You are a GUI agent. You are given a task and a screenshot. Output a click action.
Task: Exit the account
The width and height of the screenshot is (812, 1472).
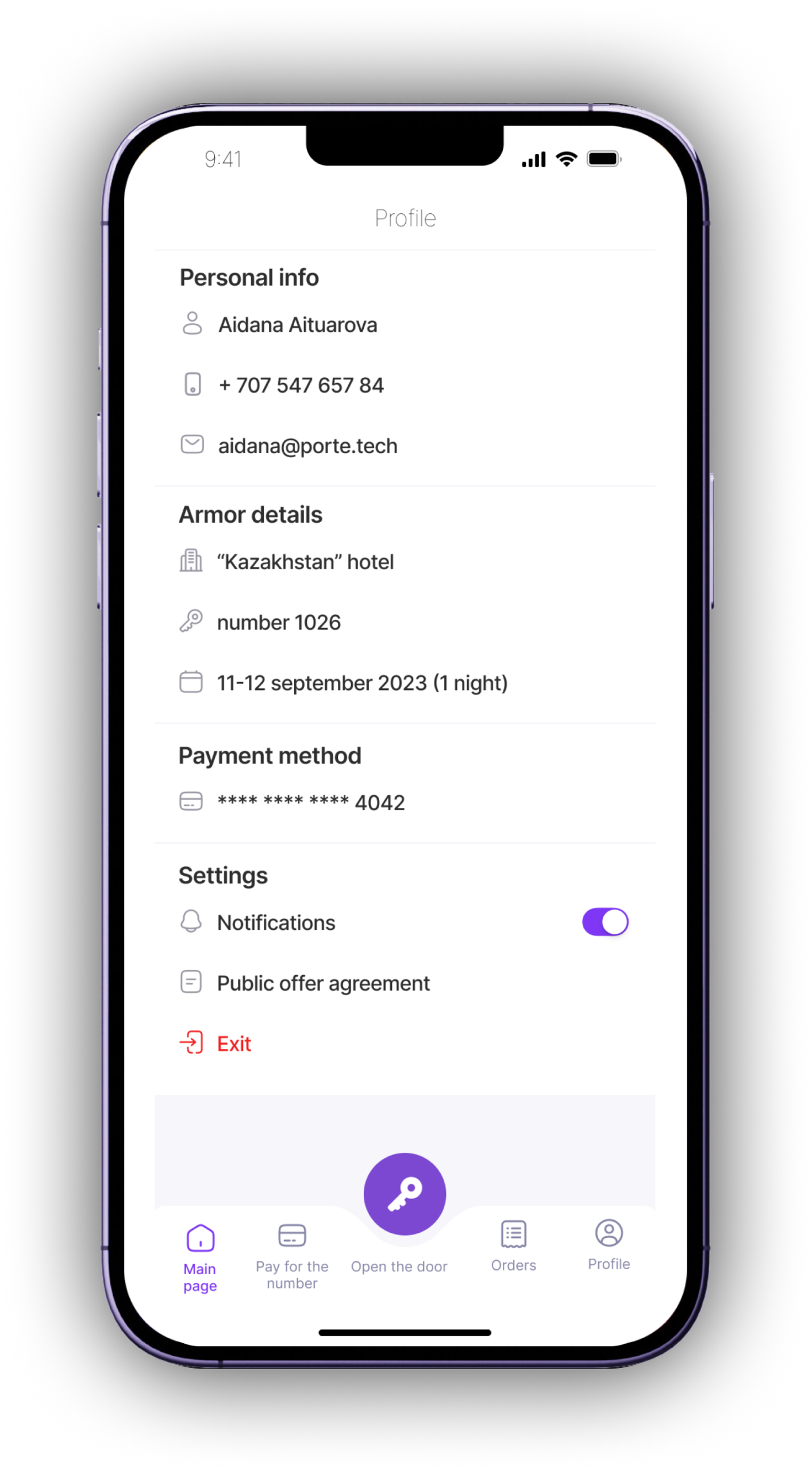233,1044
